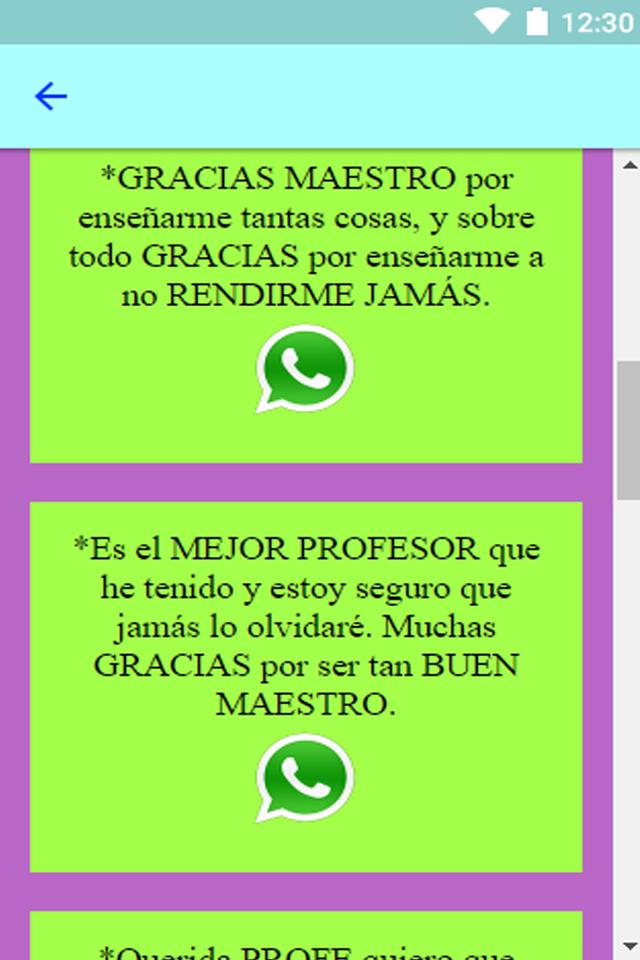Go back using the top arrow
The image size is (640, 960).
pos(50,96)
